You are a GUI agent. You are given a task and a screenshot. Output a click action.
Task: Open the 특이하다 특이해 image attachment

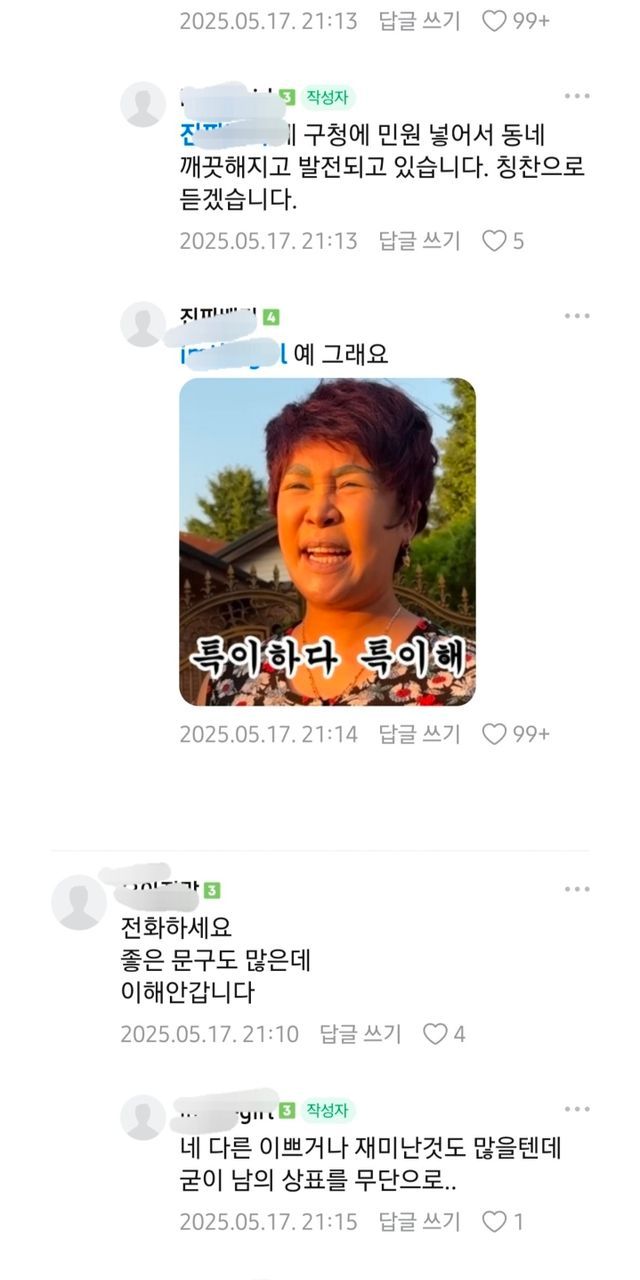click(327, 542)
